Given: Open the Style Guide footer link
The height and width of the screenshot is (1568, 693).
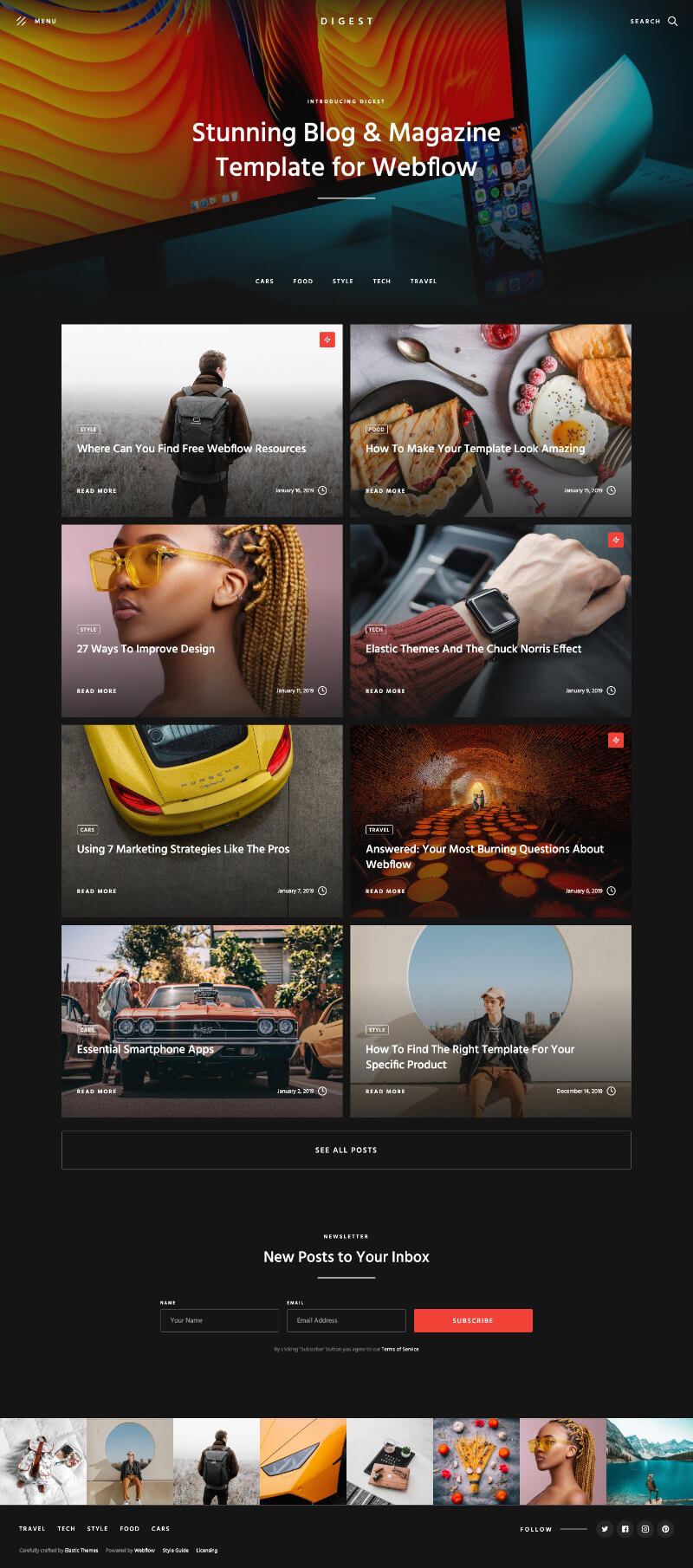Looking at the screenshot, I should coord(175,1550).
